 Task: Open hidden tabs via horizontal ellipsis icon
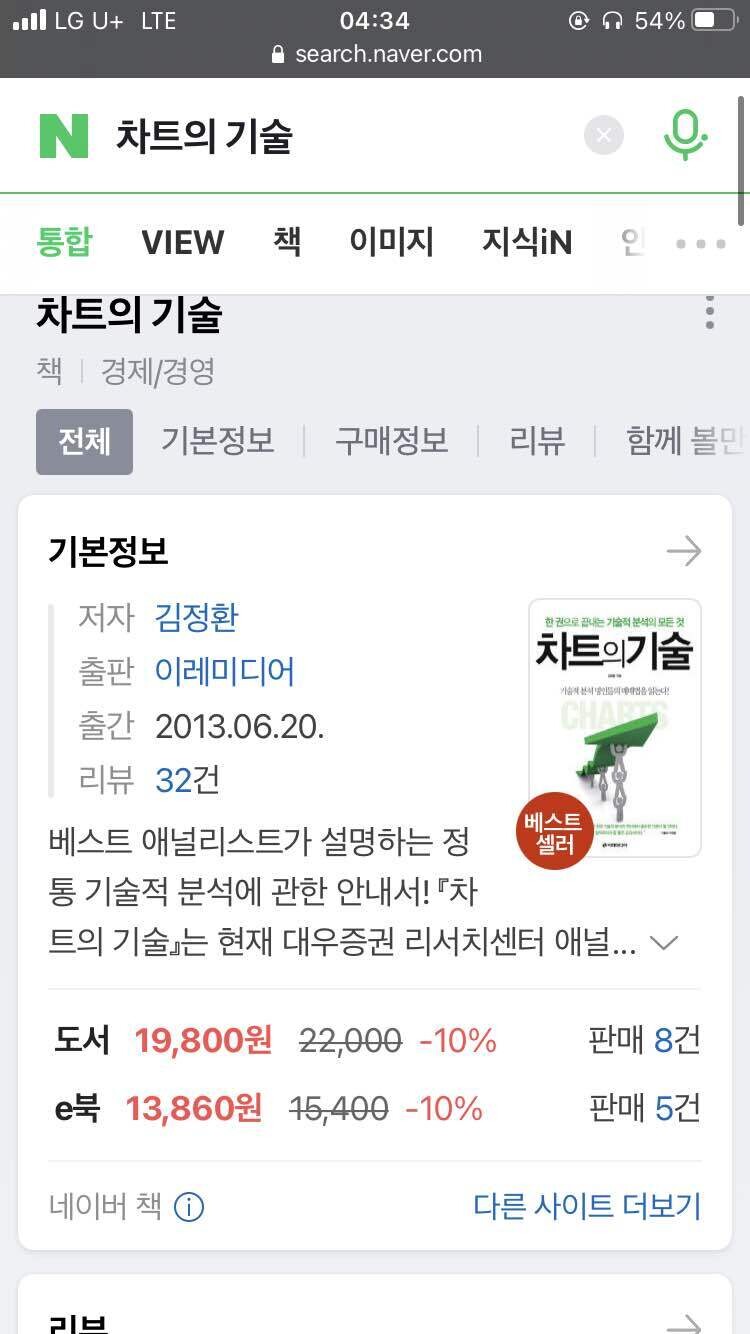point(700,243)
